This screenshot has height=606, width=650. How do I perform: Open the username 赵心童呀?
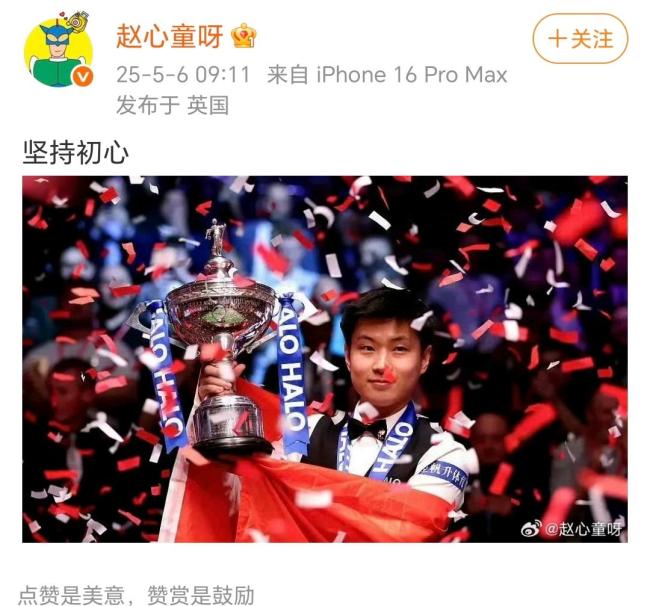[169, 37]
